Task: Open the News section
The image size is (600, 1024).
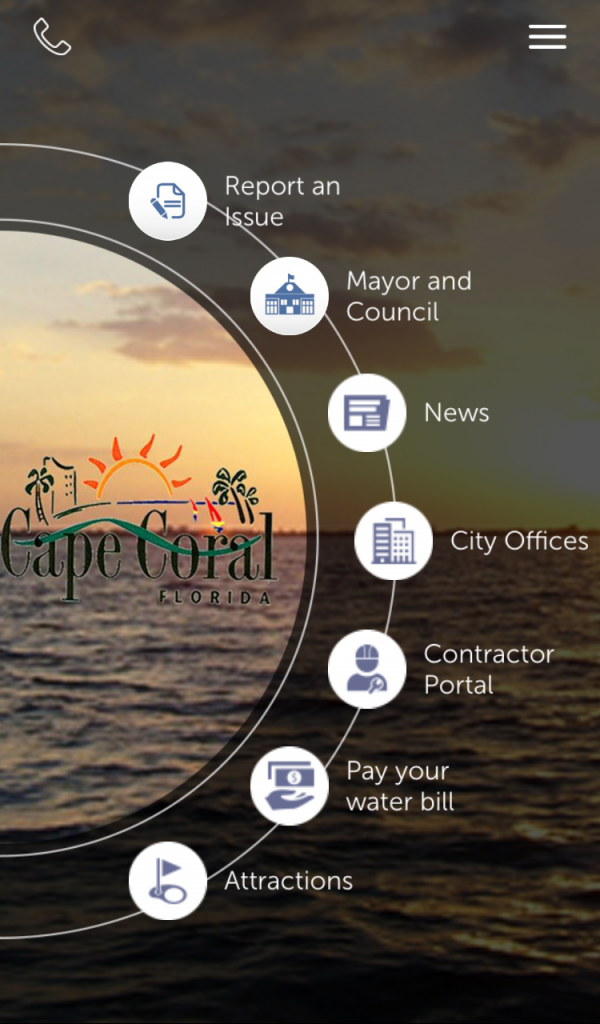Action: [367, 413]
